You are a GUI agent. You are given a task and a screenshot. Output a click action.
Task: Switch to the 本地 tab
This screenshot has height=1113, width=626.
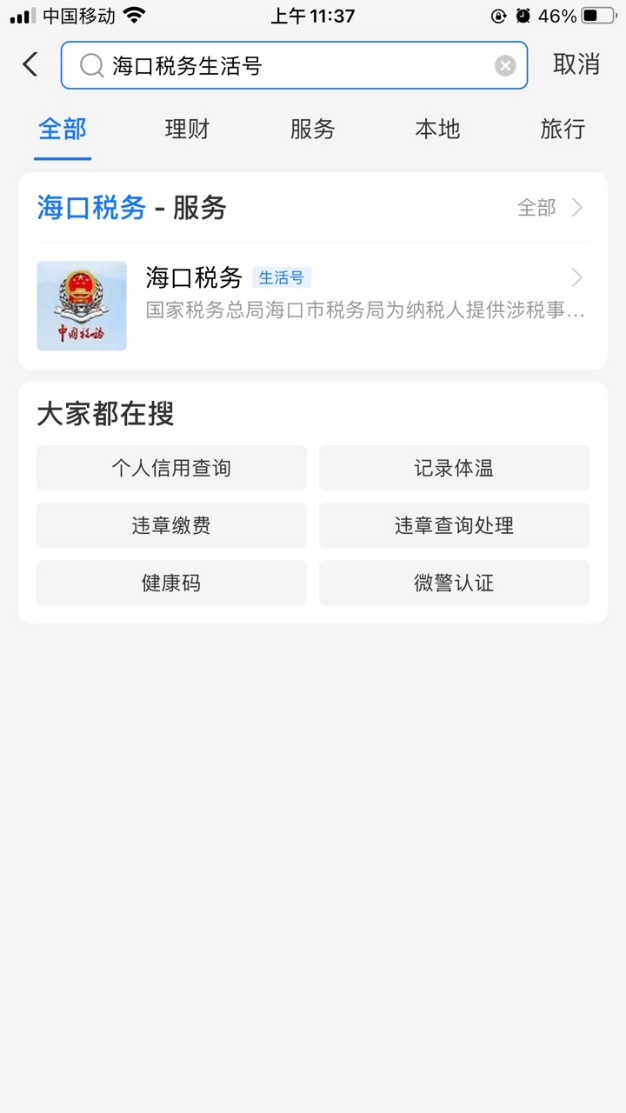(437, 129)
